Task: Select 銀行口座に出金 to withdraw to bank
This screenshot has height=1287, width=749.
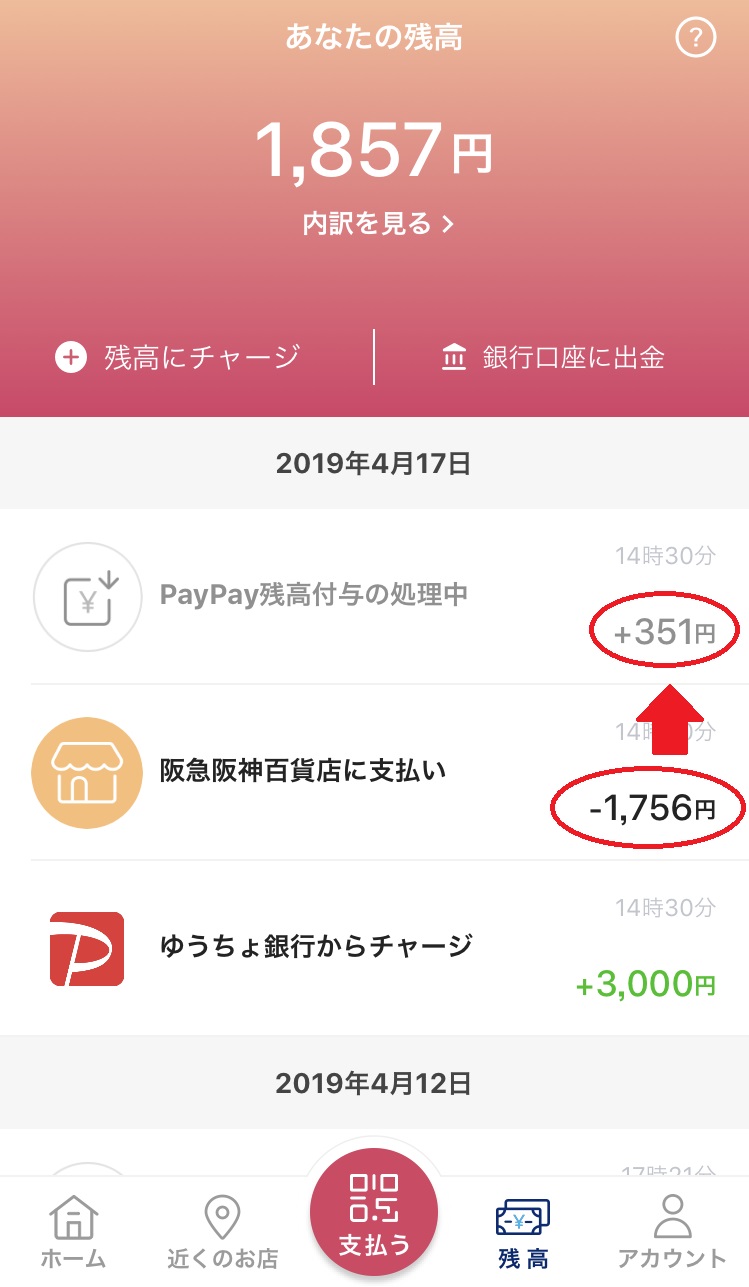Action: [553, 357]
